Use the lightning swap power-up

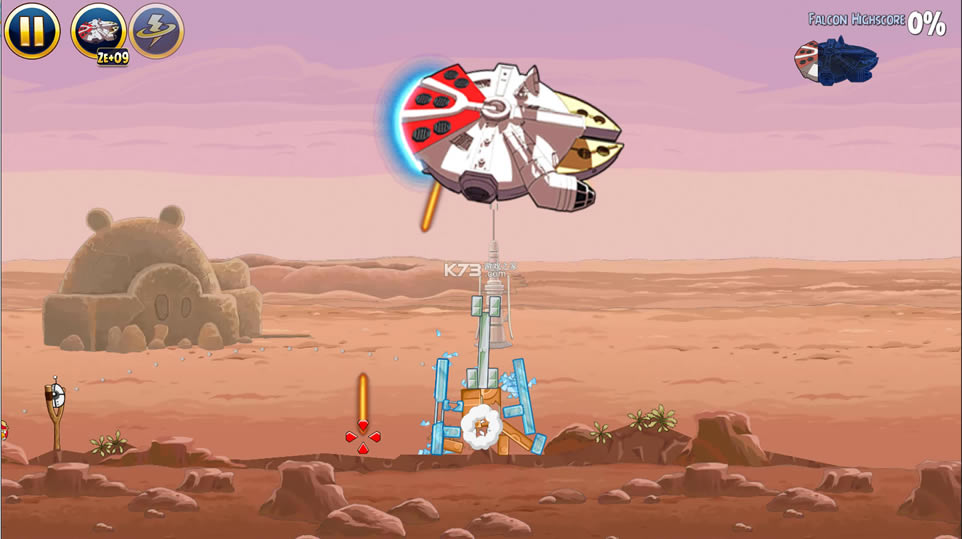click(156, 31)
